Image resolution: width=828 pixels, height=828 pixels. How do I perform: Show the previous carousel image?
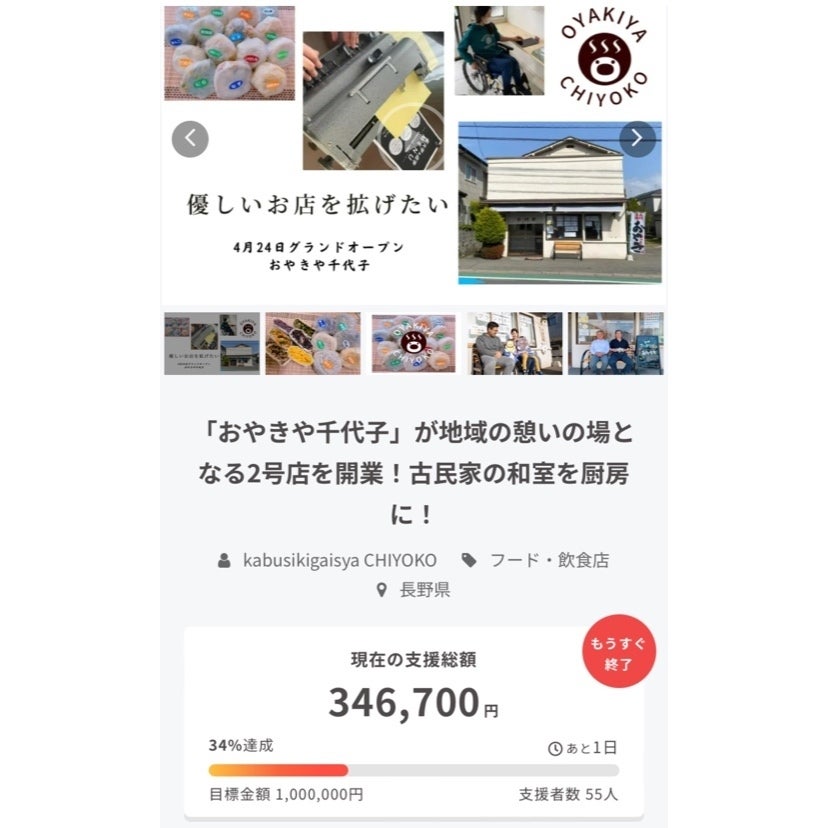click(x=190, y=139)
